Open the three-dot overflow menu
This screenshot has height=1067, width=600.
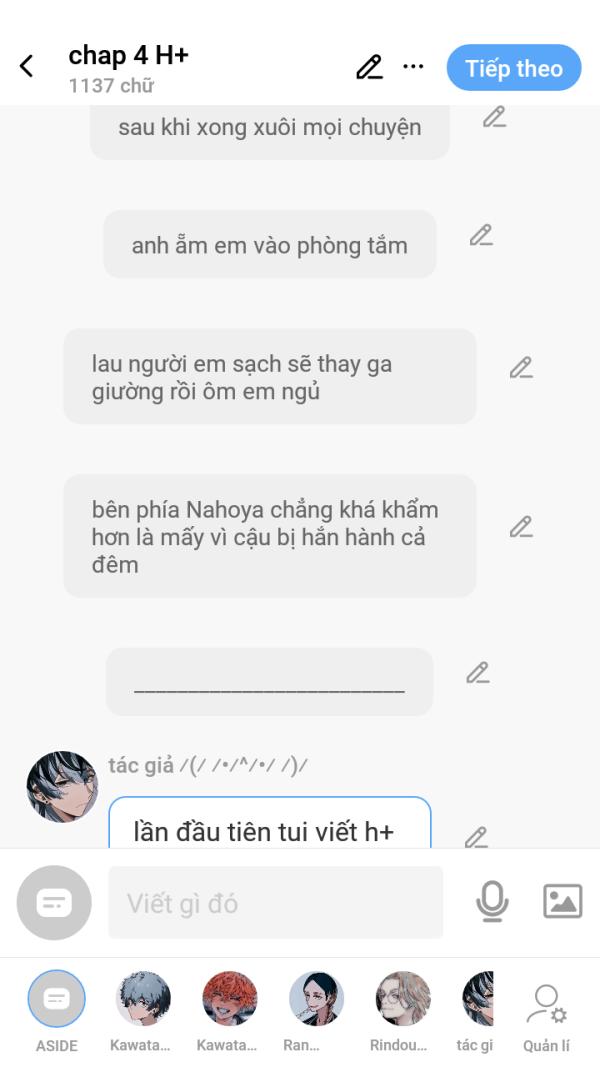pyautogui.click(x=413, y=67)
